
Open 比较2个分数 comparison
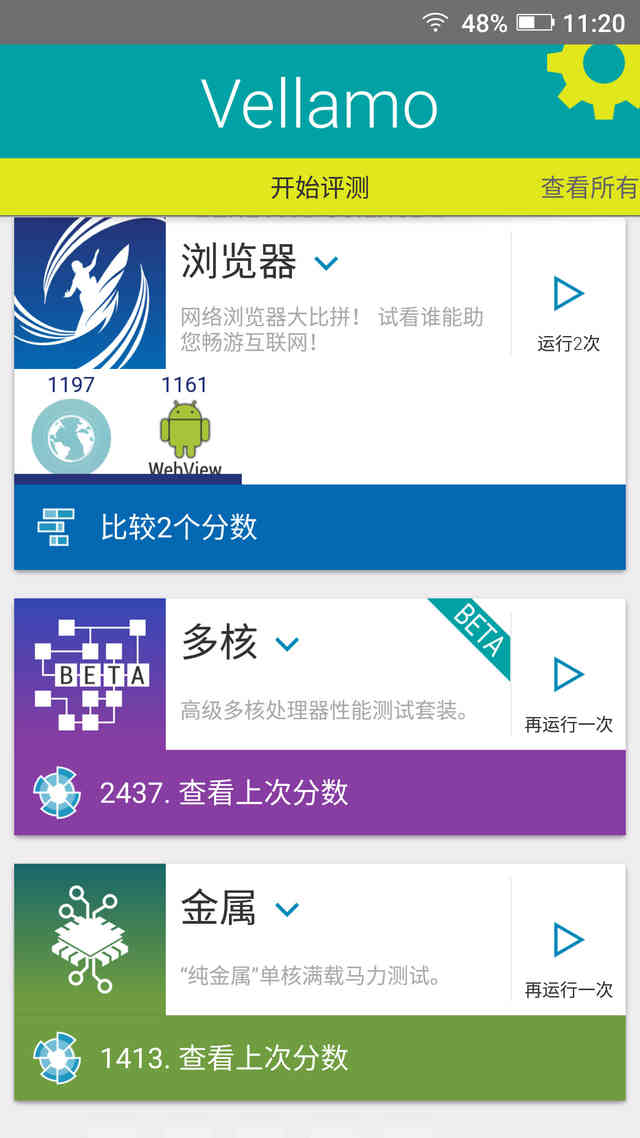click(320, 527)
